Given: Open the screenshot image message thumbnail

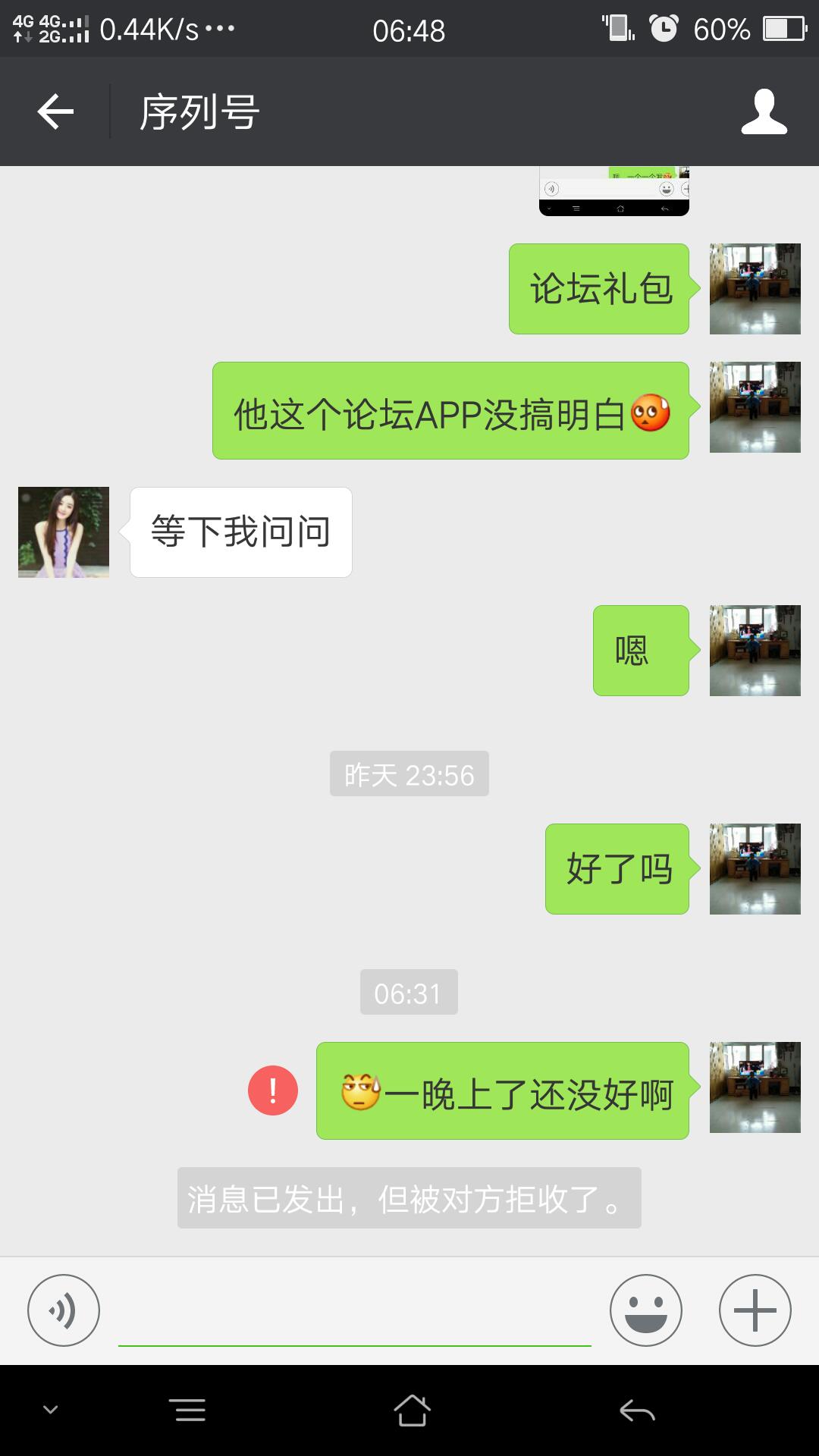Looking at the screenshot, I should (613, 191).
